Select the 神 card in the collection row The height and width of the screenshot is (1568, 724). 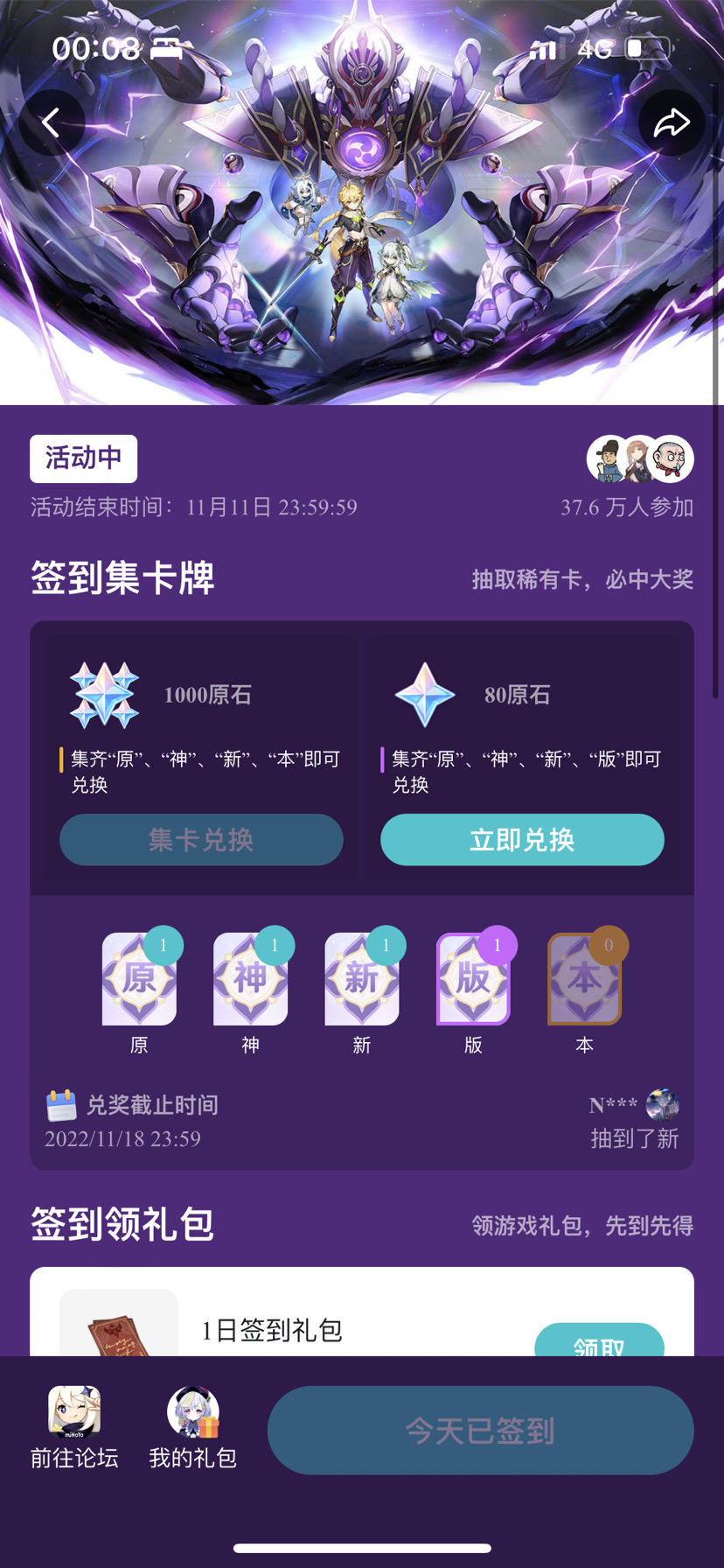click(x=250, y=978)
